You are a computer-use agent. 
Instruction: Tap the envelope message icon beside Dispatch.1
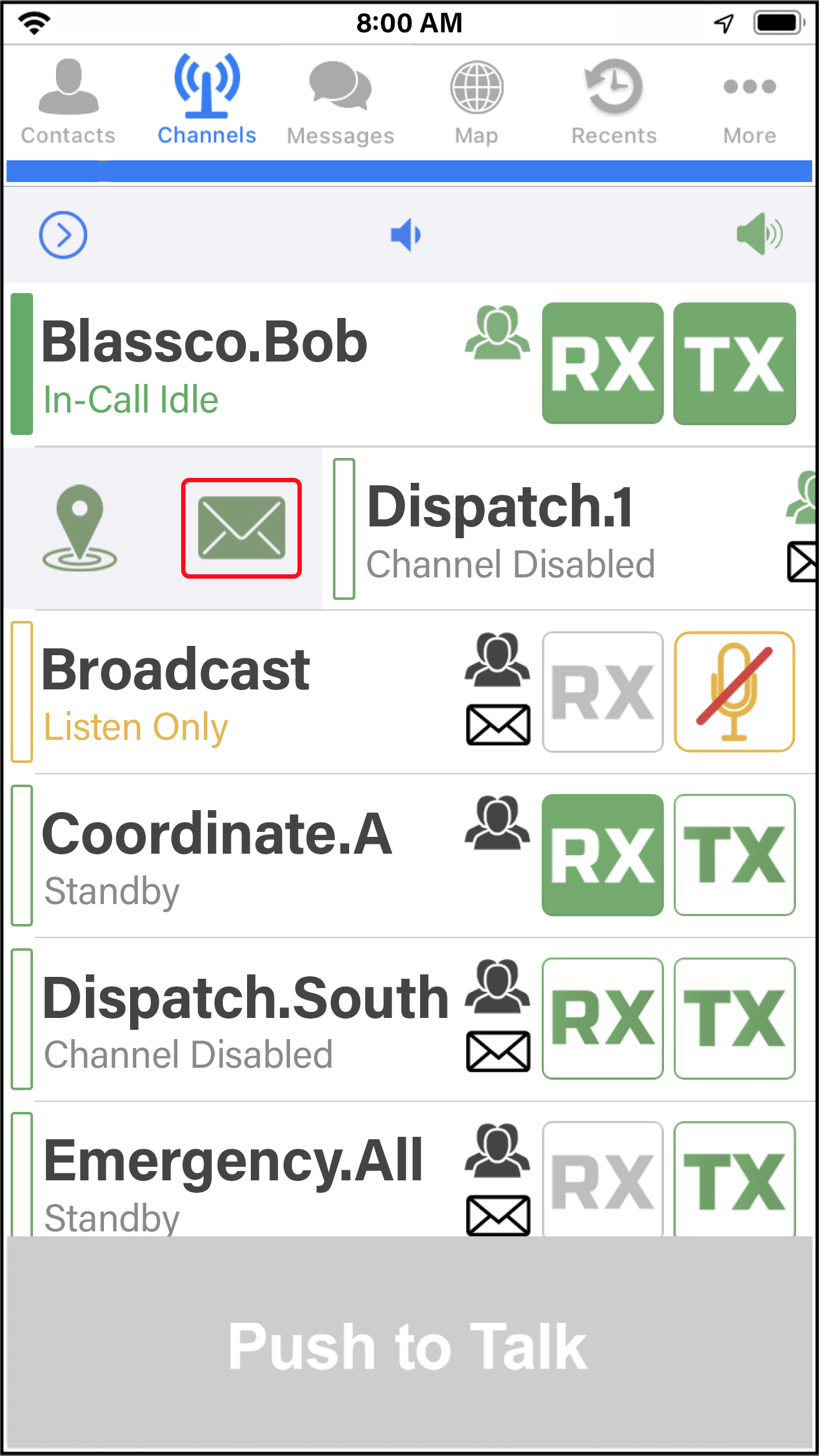point(241,528)
